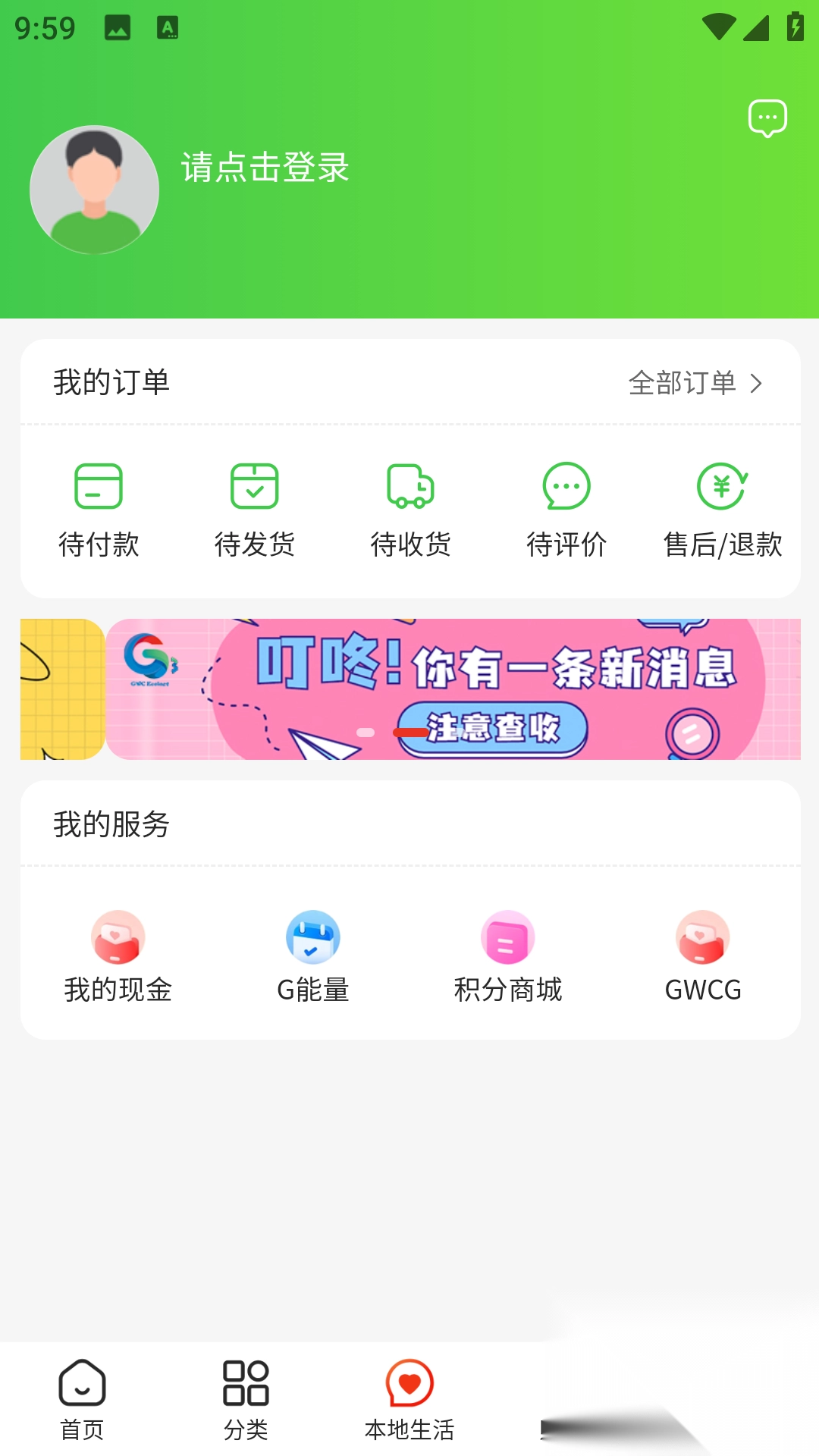Open G能量 service
The height and width of the screenshot is (1456, 819).
pyautogui.click(x=313, y=957)
